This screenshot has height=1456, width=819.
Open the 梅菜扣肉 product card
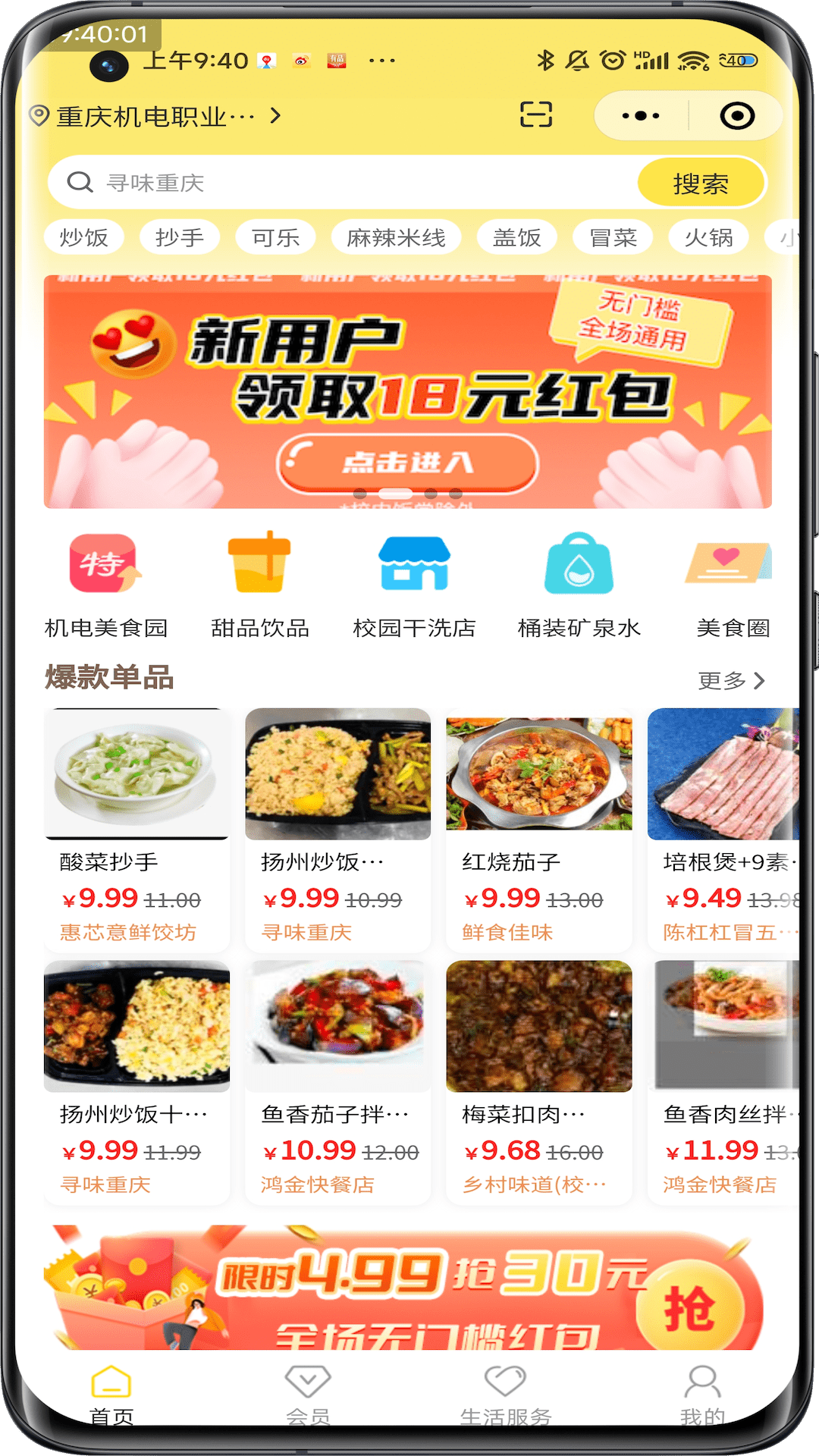click(538, 1082)
